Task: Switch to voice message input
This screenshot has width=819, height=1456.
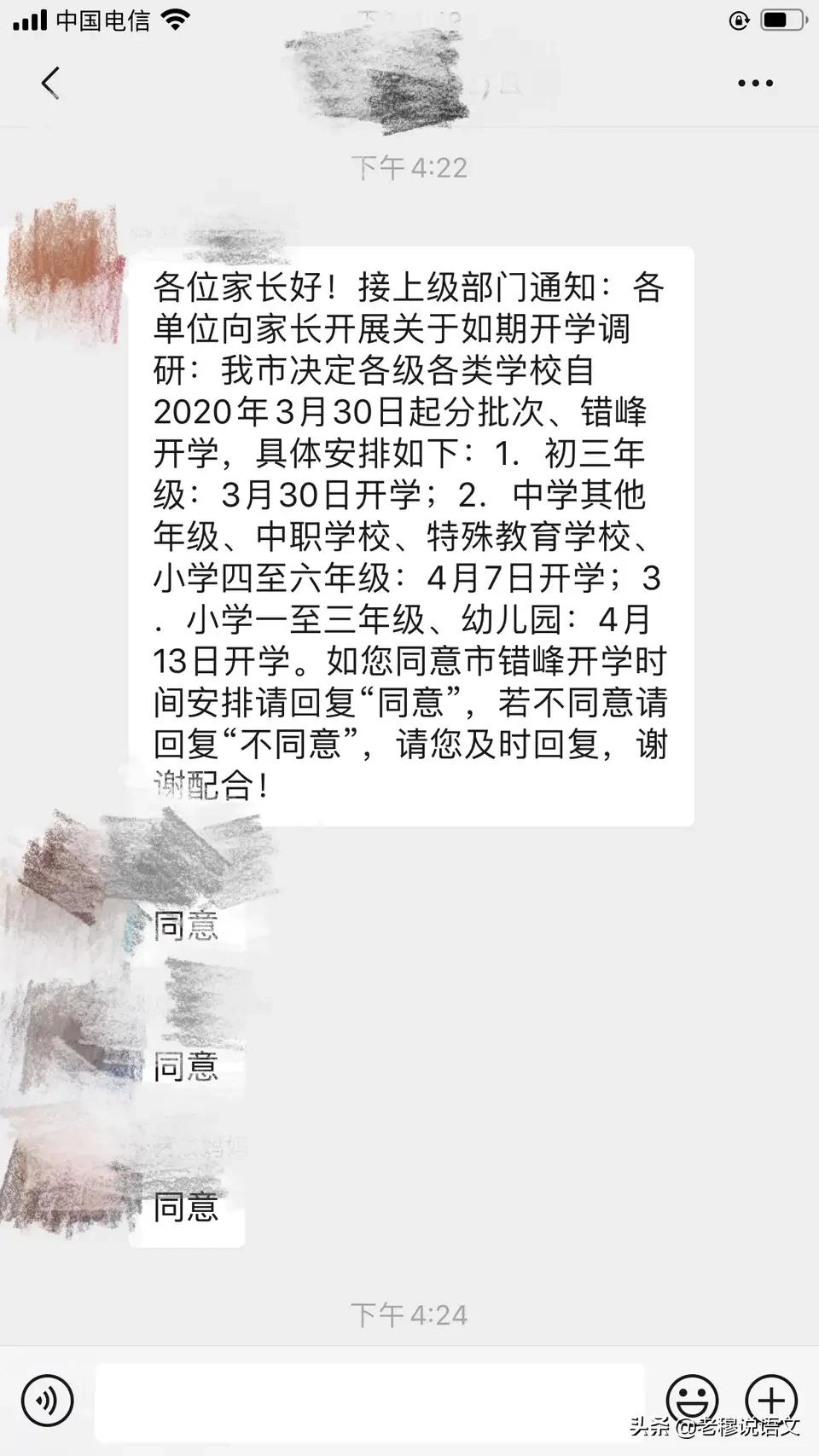Action: 48,1401
